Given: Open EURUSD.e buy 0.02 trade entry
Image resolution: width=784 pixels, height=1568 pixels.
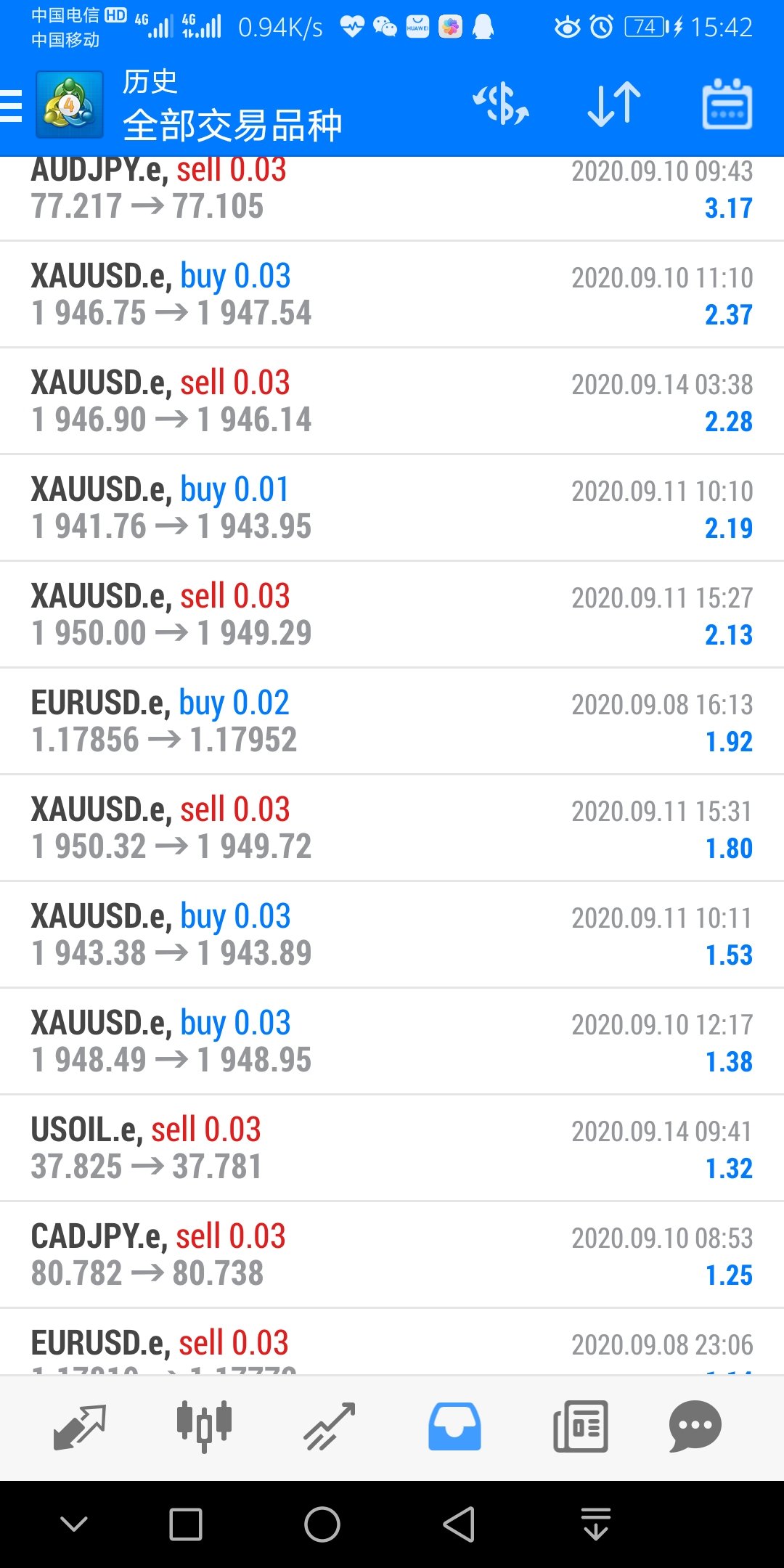Looking at the screenshot, I should click(392, 722).
